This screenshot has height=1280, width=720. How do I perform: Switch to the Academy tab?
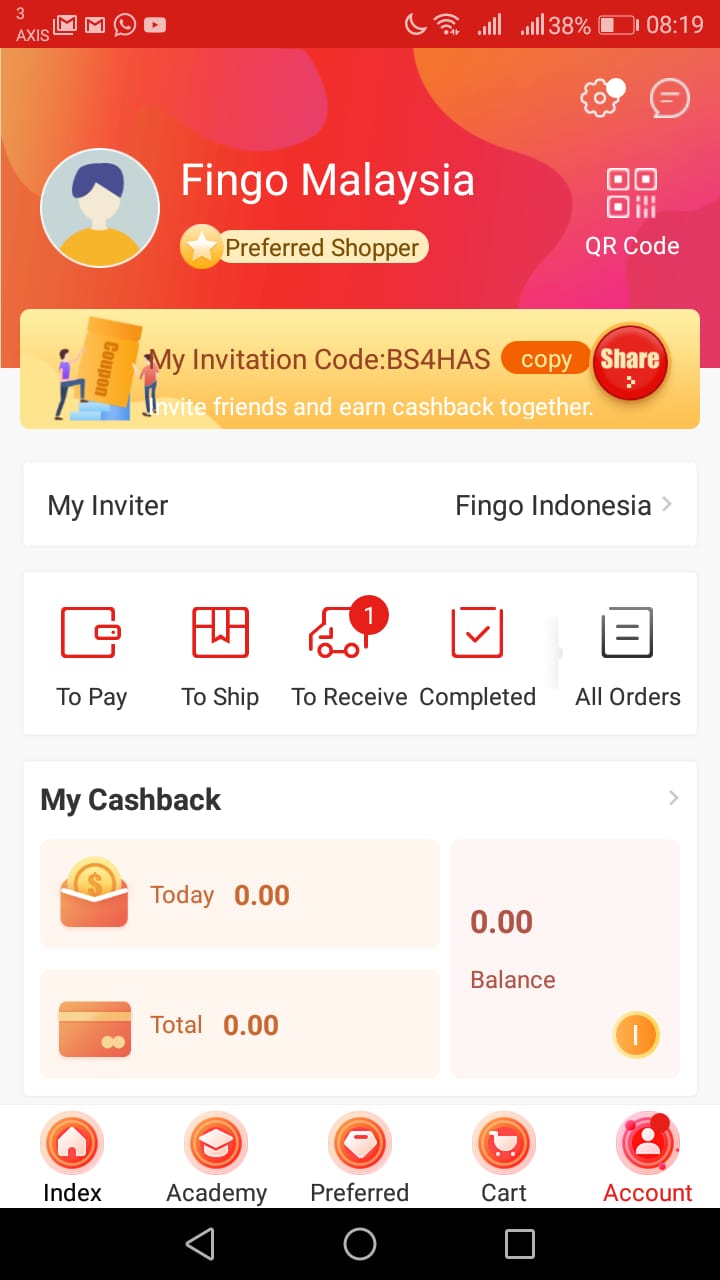[x=216, y=1158]
